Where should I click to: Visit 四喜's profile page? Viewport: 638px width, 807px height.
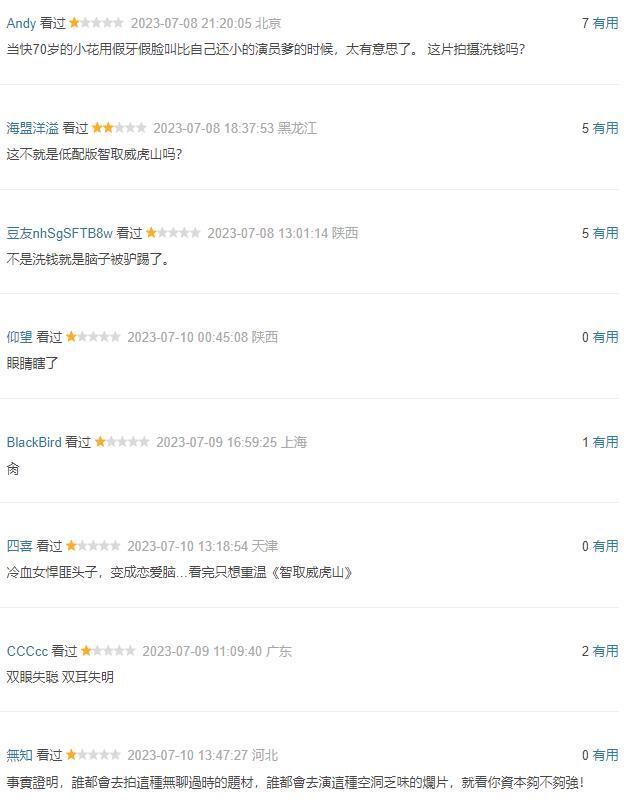coord(19,546)
